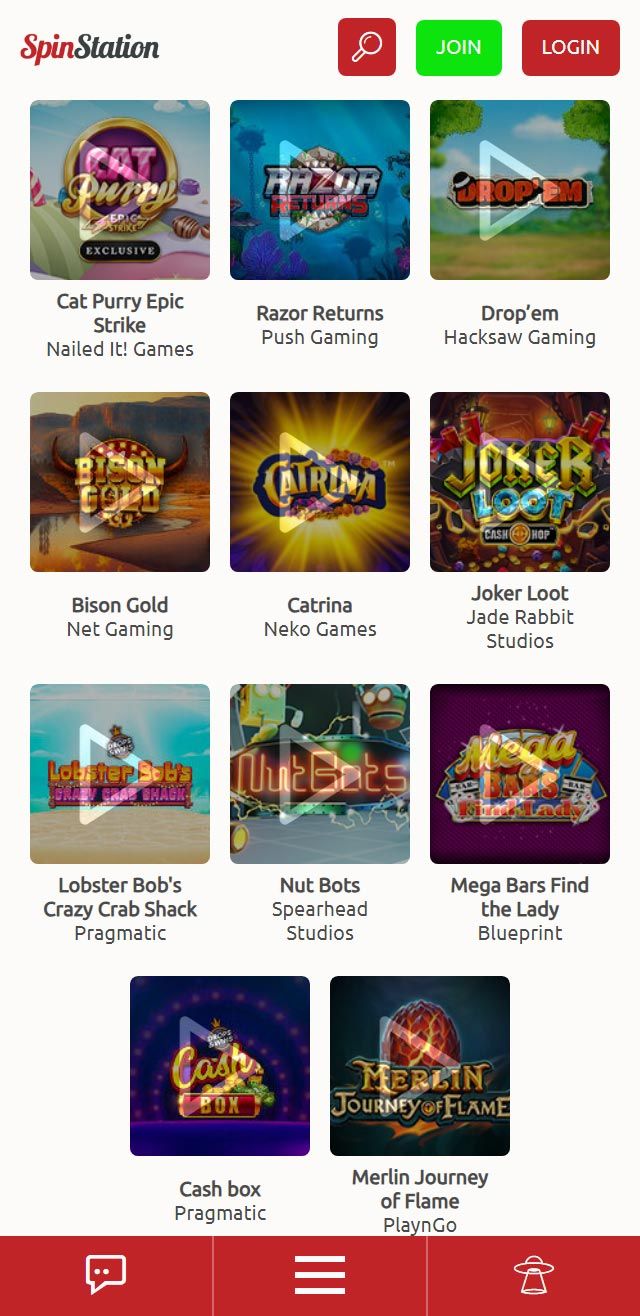640x1316 pixels.
Task: Play Nut Bots game
Action: coord(320,774)
